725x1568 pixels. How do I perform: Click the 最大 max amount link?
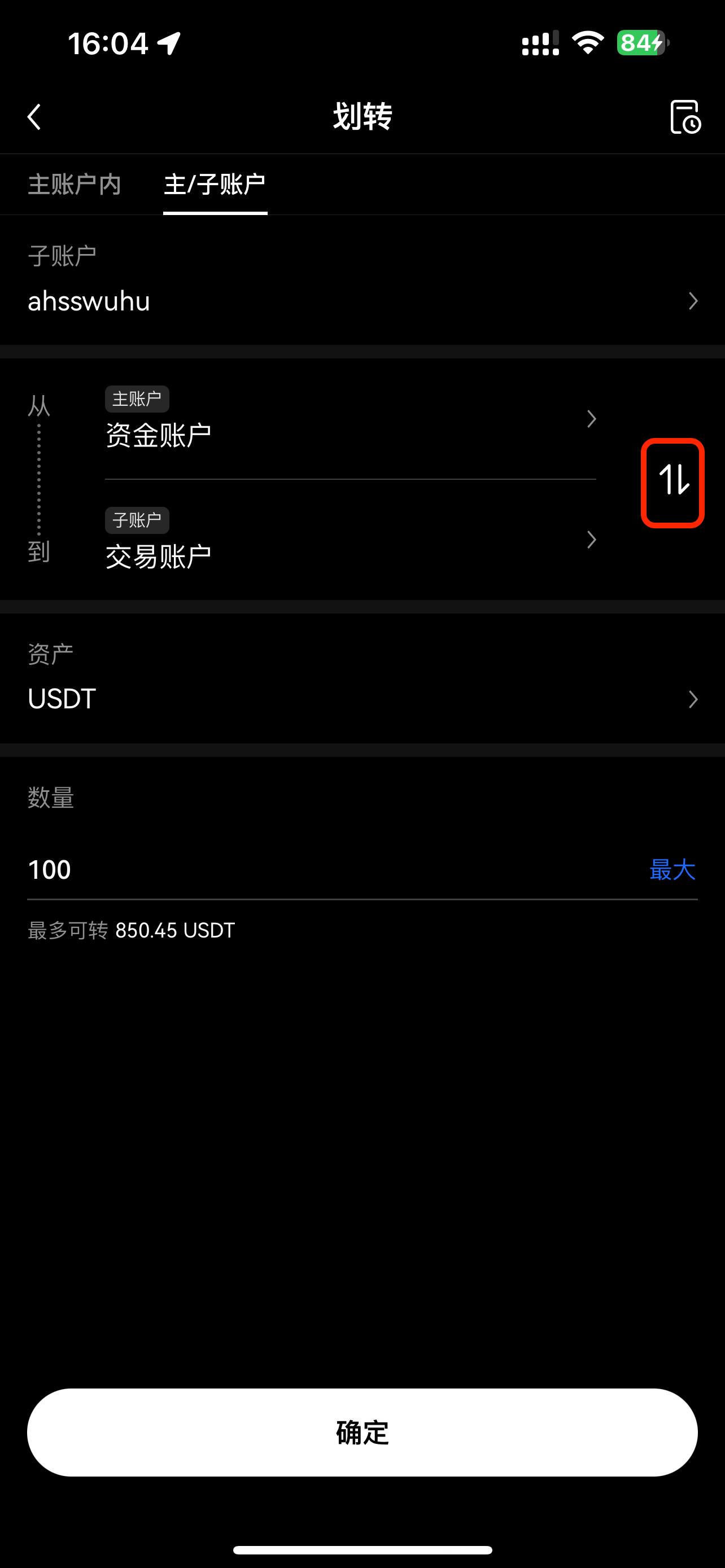(x=672, y=870)
